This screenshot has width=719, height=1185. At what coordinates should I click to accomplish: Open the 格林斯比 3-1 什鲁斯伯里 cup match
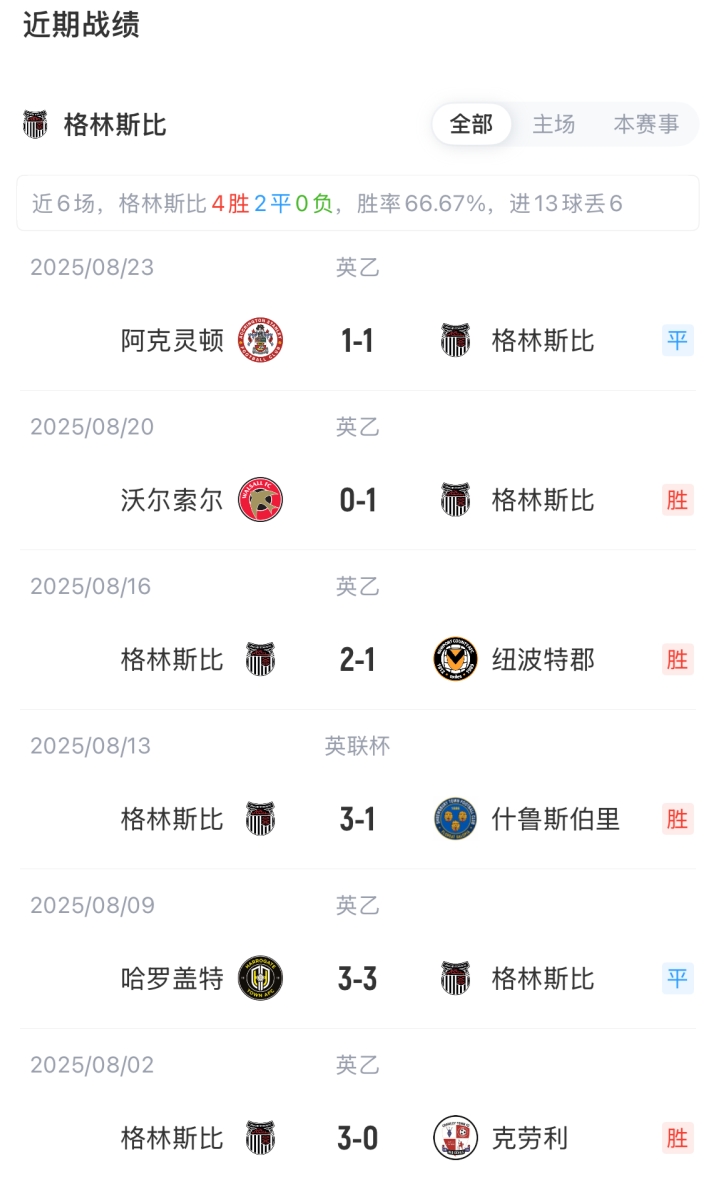(357, 819)
